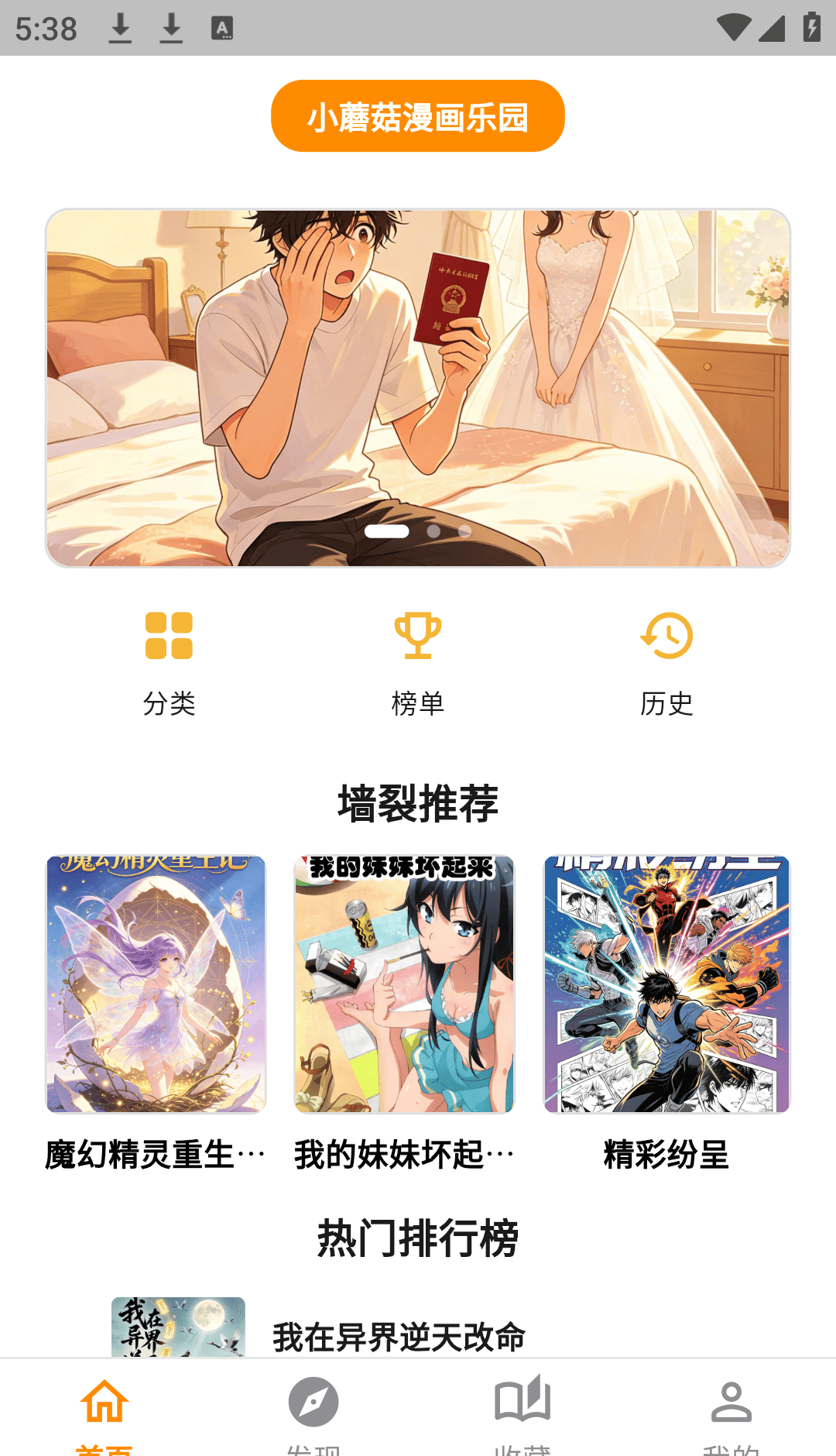Open the 榜单 trophy rankings icon
Image resolution: width=836 pixels, height=1456 pixels.
coord(418,637)
